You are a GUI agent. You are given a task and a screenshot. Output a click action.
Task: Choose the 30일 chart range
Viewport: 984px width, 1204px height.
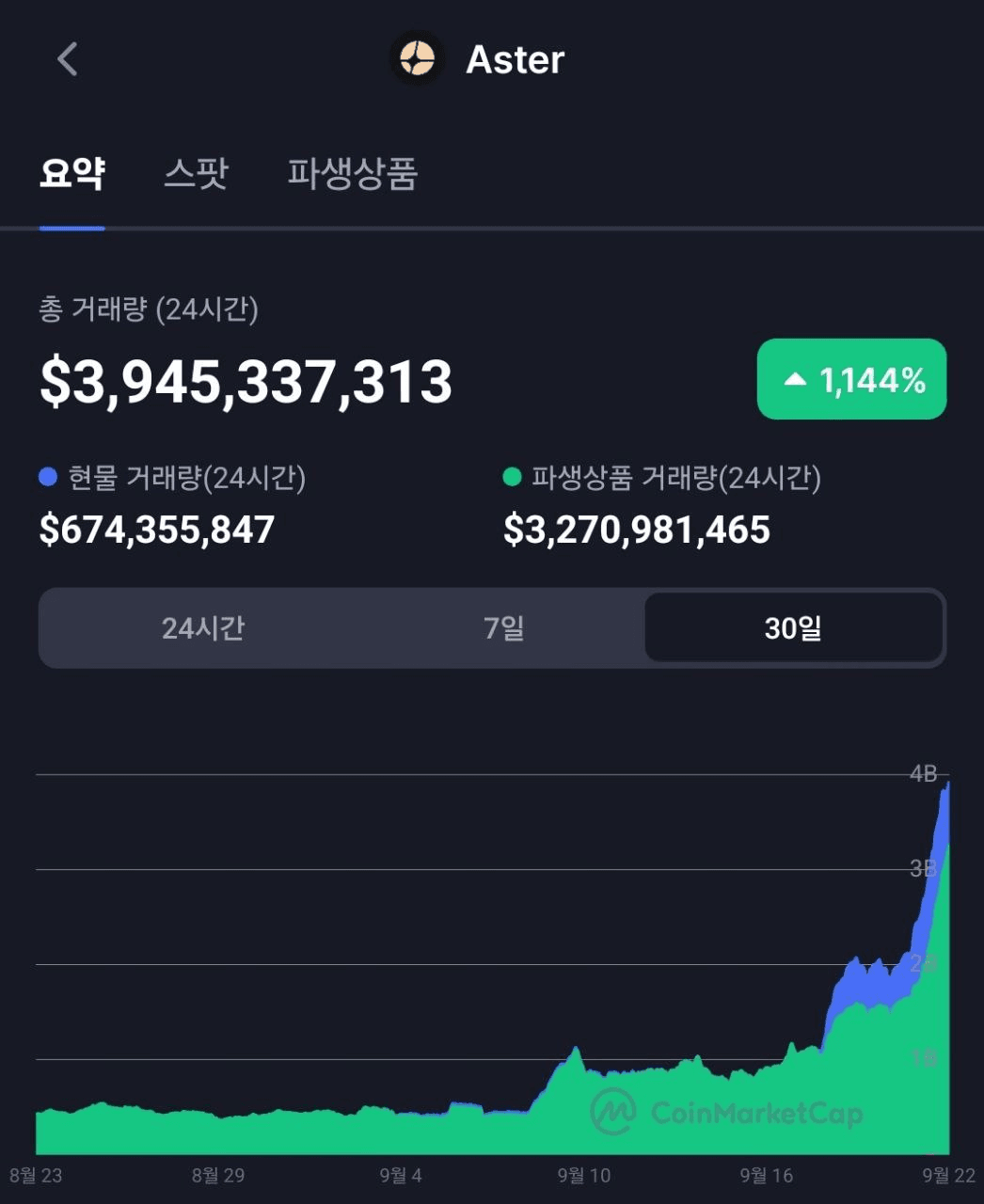coord(793,627)
